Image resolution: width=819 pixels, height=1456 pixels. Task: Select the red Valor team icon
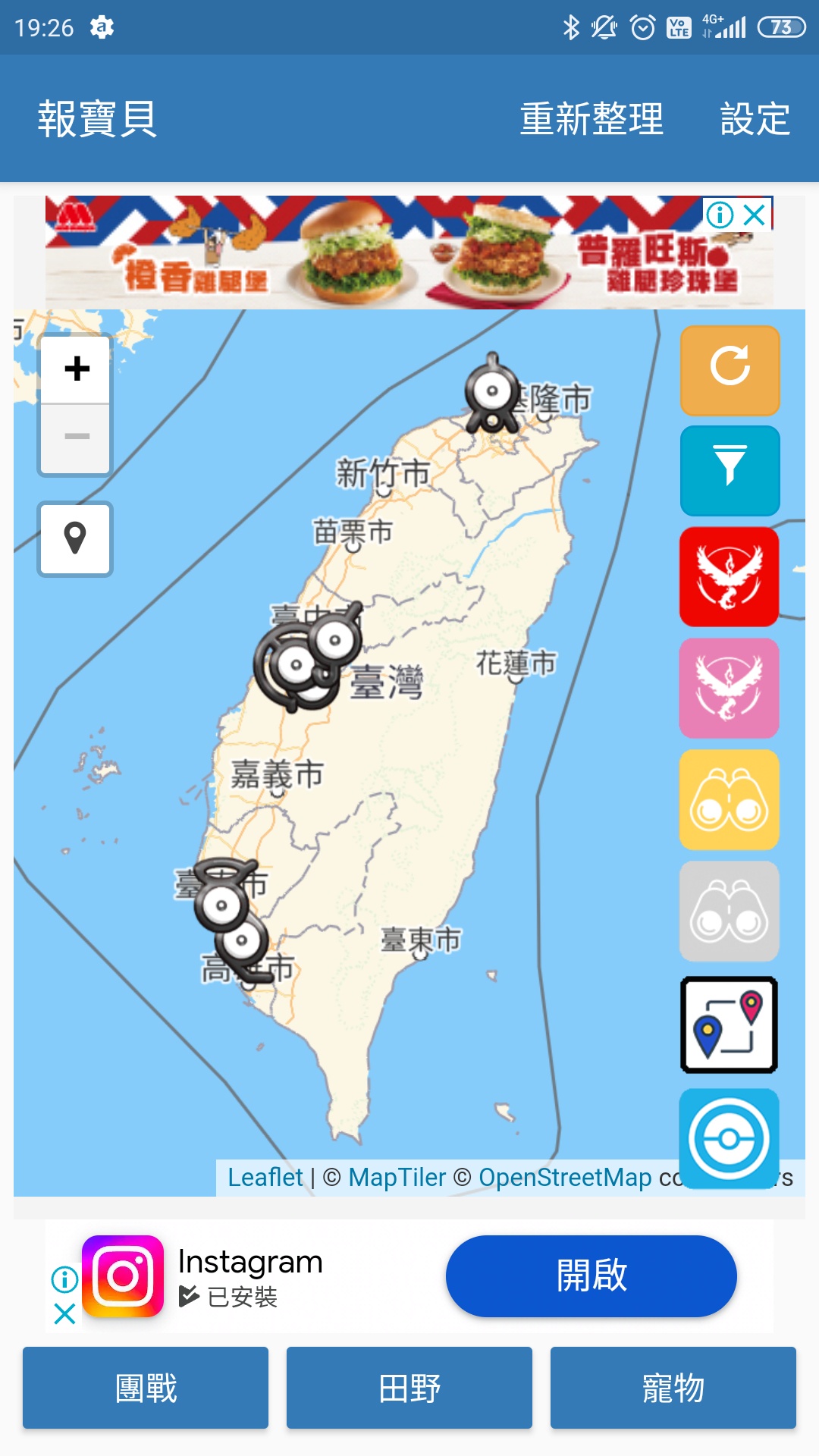pos(729,577)
